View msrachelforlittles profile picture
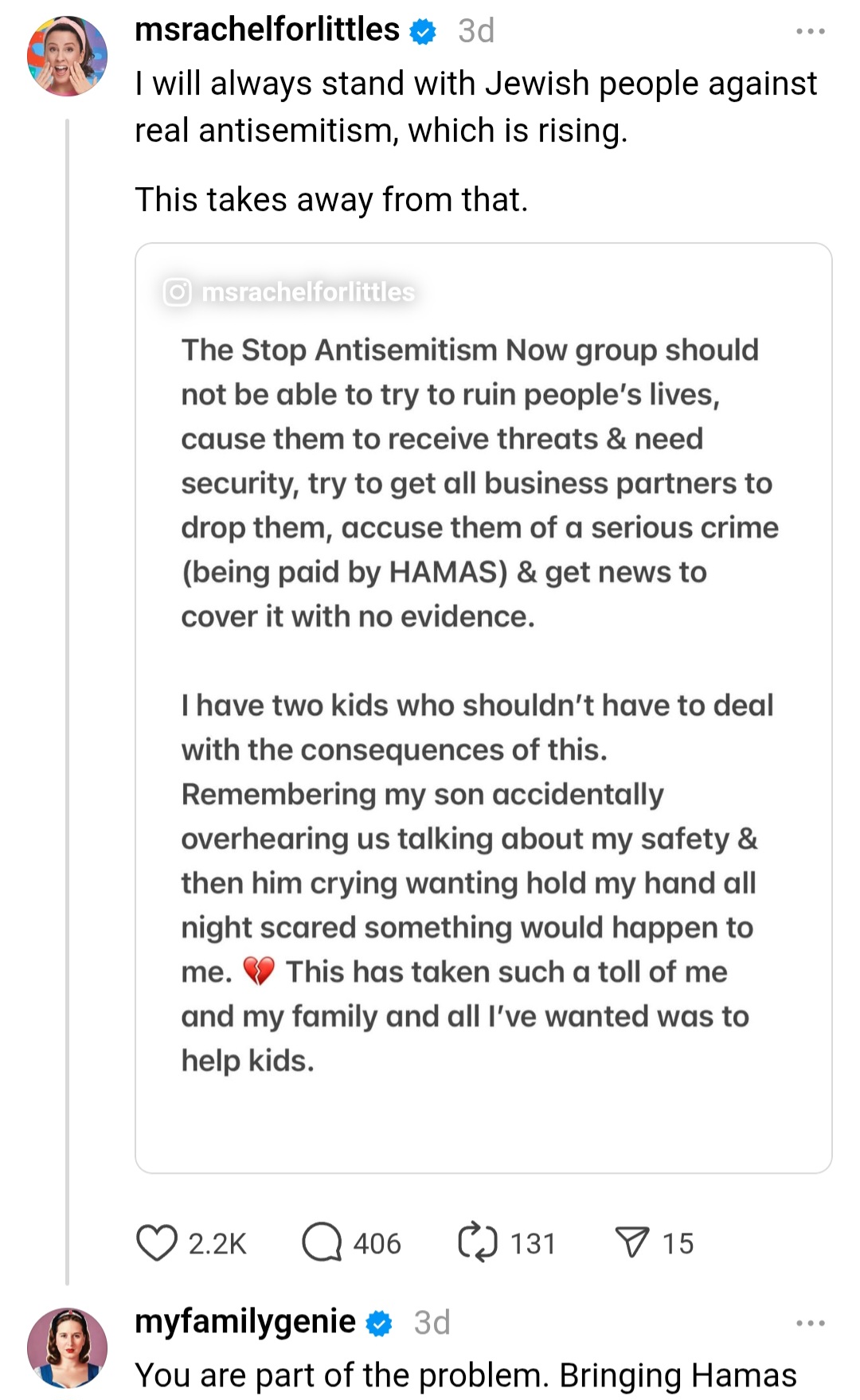Image resolution: width=860 pixels, height=1400 pixels. (x=67, y=56)
